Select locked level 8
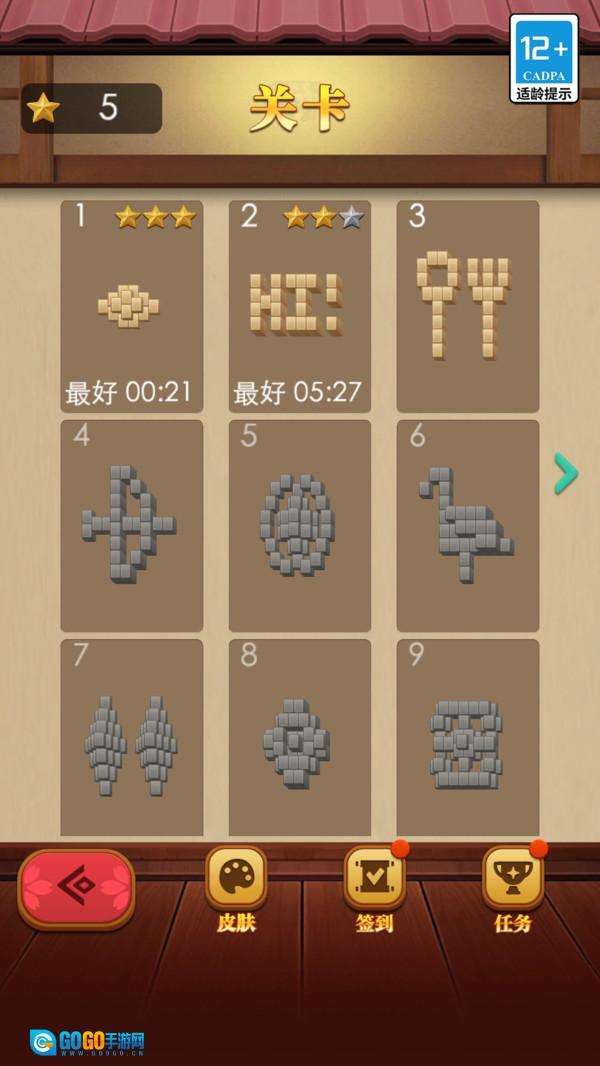 pyautogui.click(x=300, y=738)
